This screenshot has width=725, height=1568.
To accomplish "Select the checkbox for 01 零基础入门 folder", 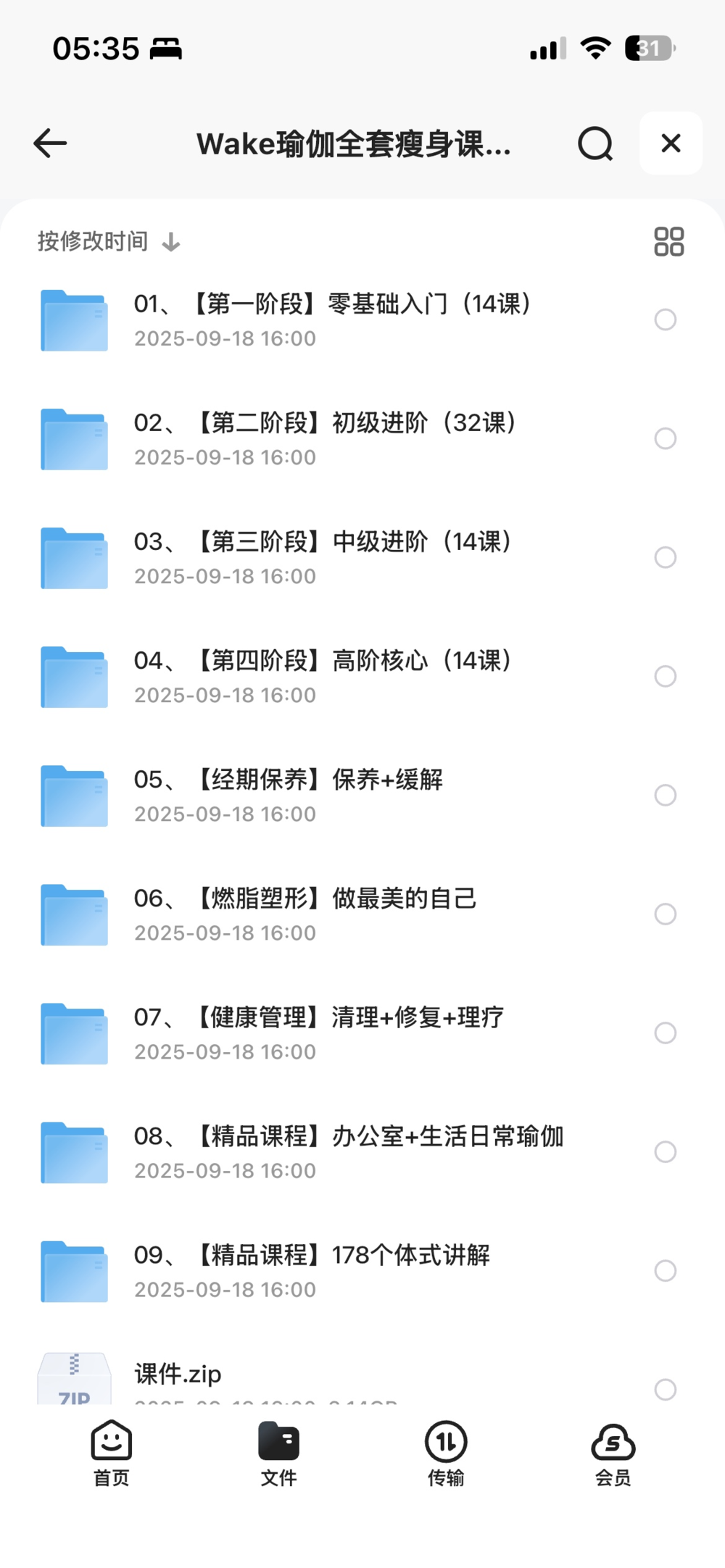I will pyautogui.click(x=665, y=320).
